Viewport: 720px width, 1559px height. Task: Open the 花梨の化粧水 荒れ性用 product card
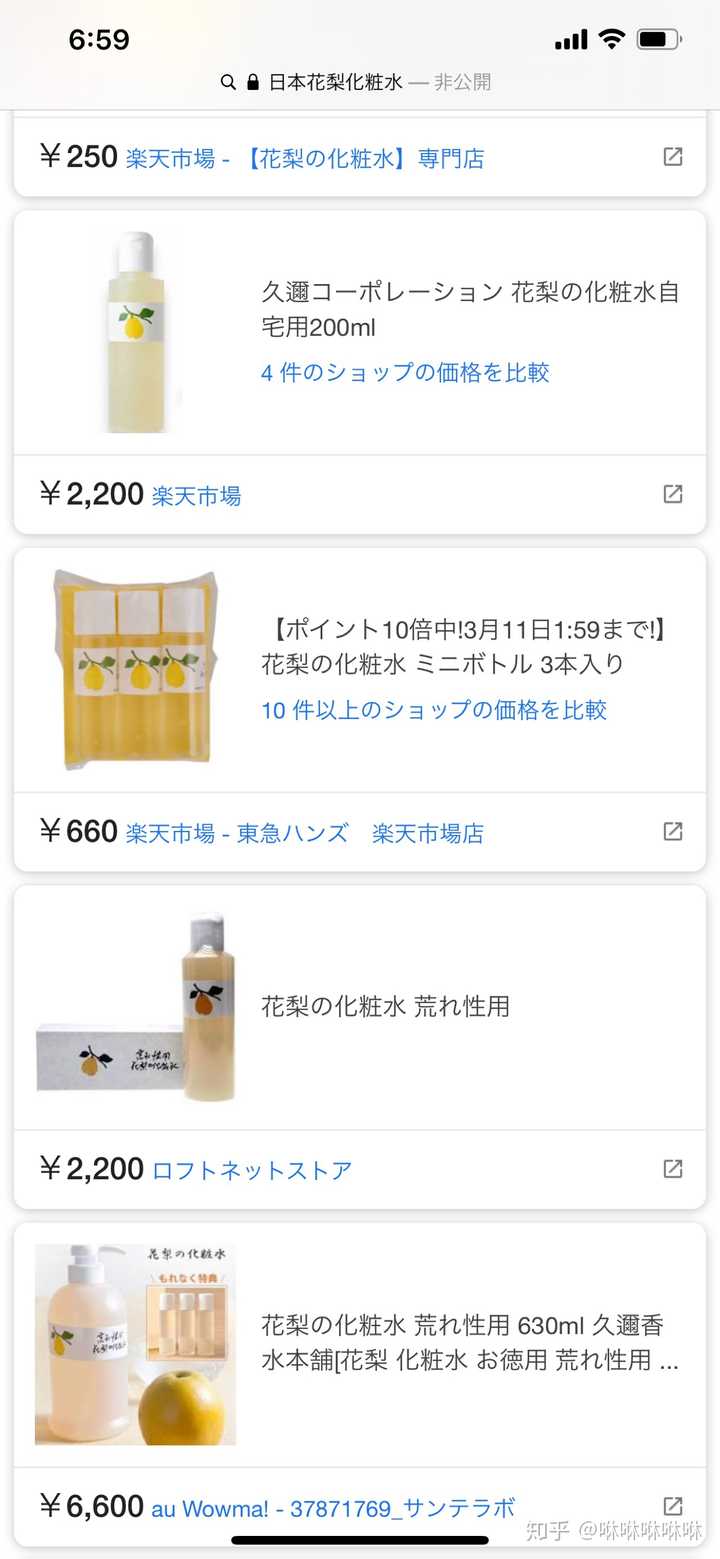(360, 1007)
